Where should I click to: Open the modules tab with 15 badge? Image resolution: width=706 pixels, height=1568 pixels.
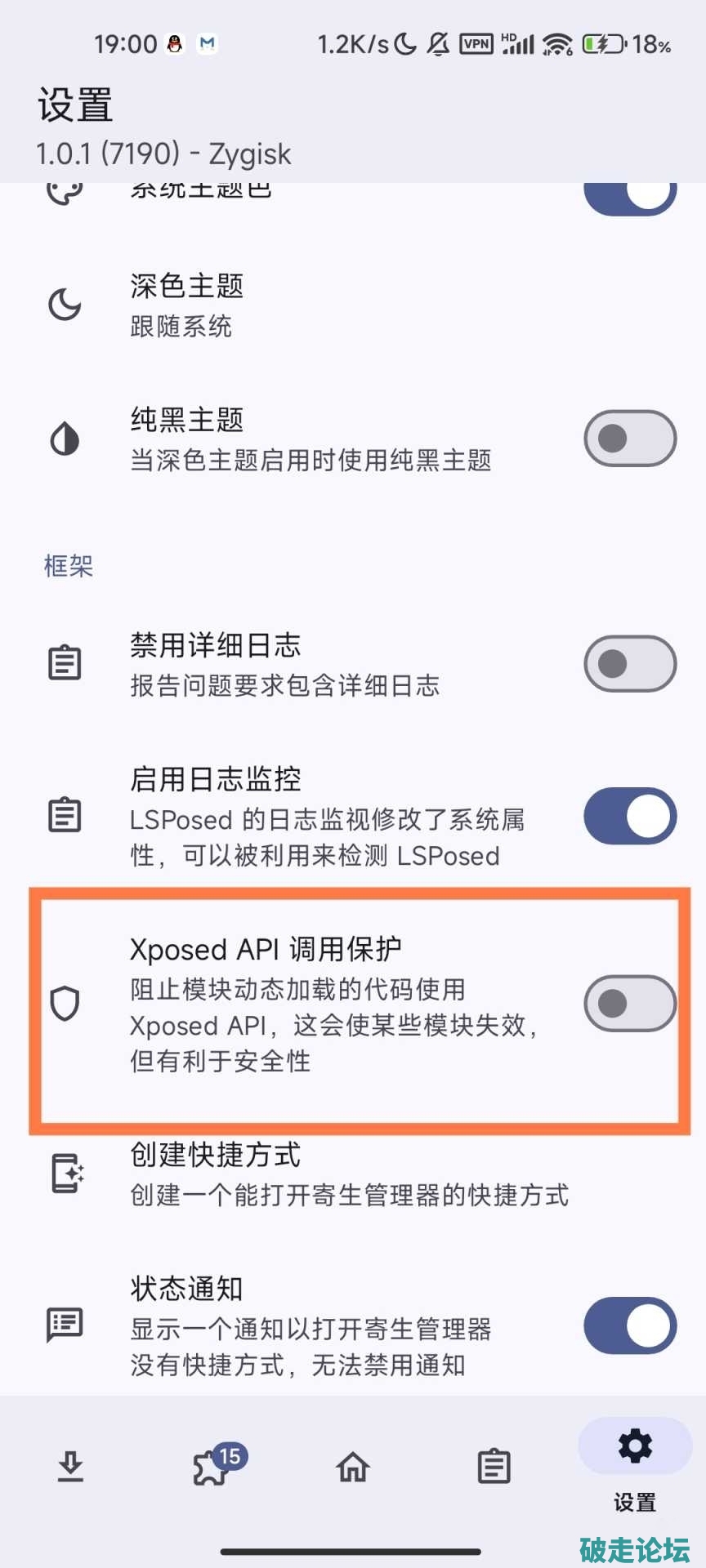coord(212,1467)
